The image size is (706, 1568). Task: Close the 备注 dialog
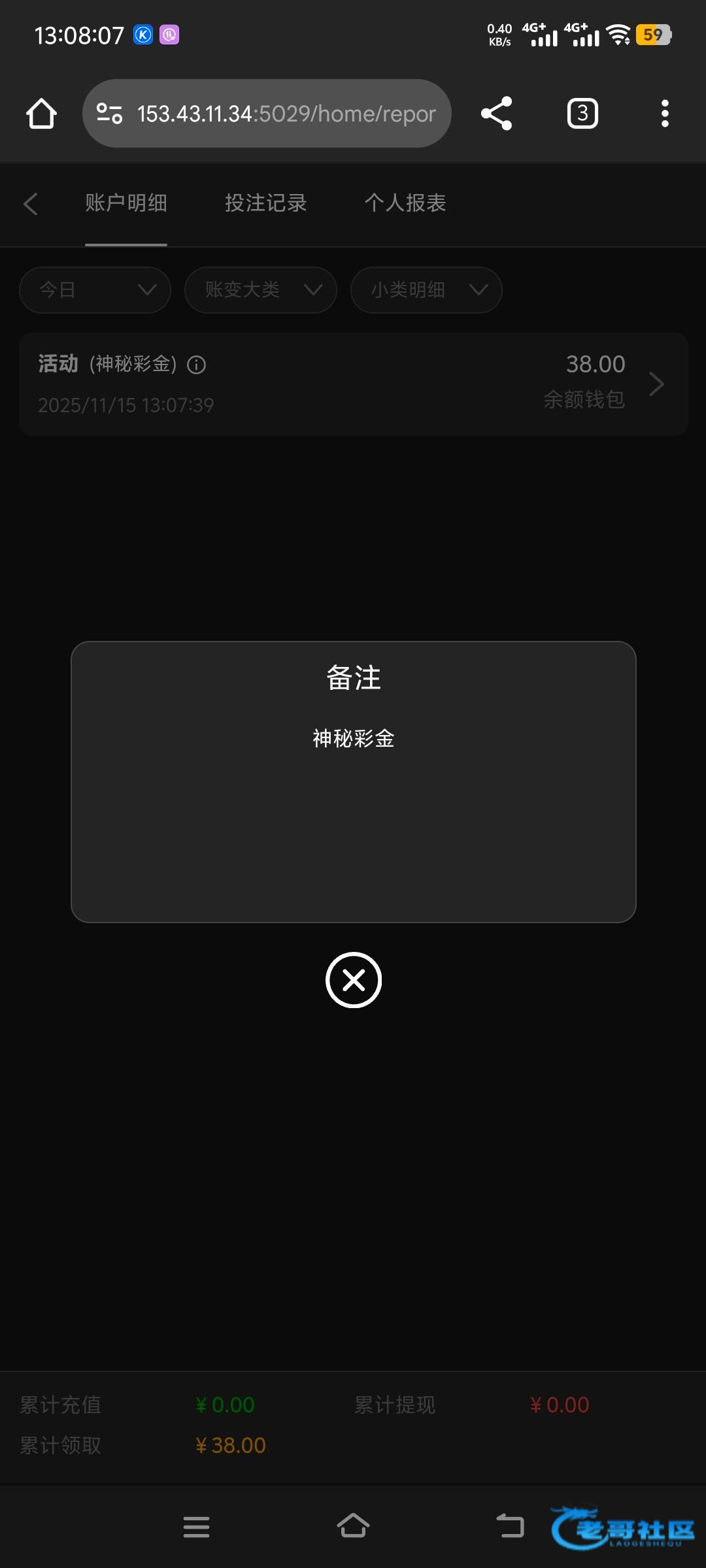click(353, 979)
